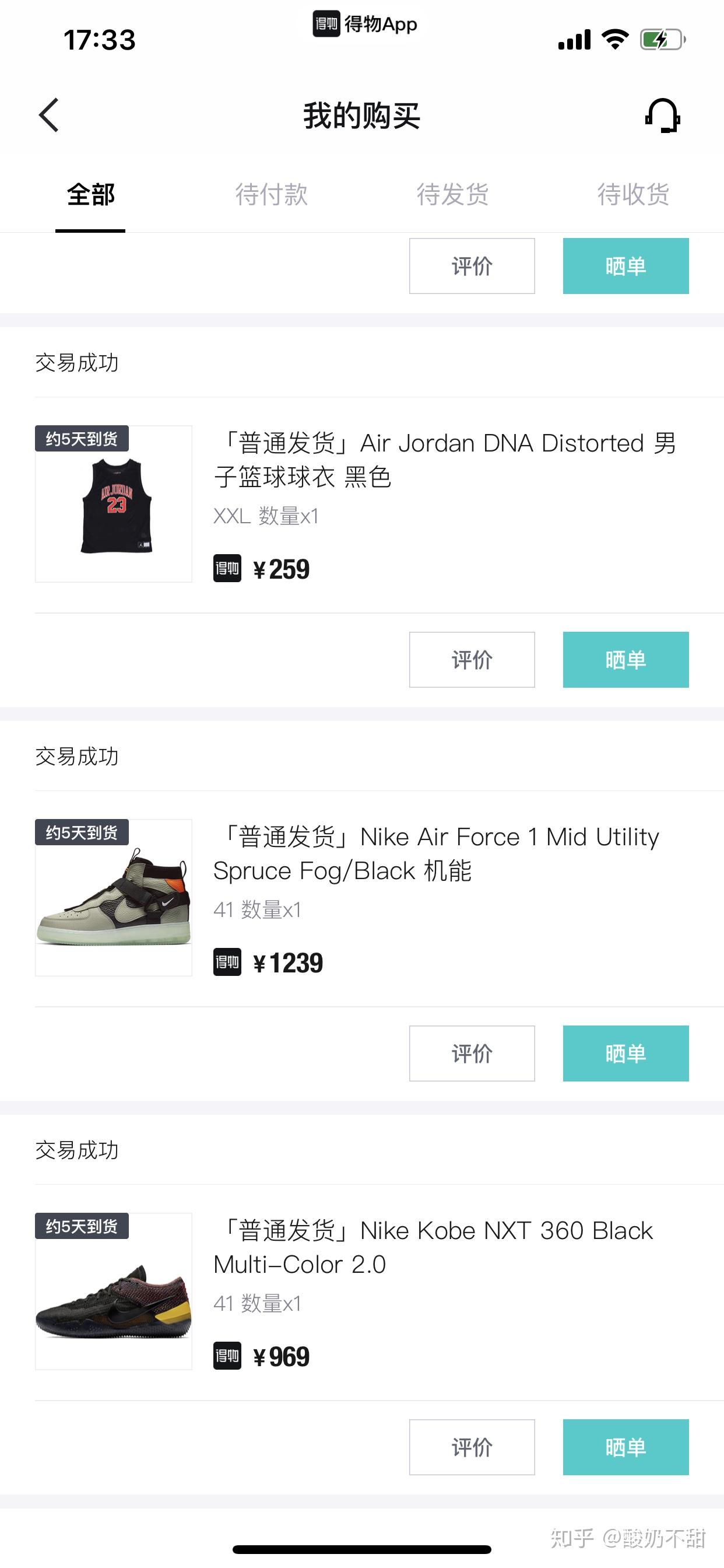Tap 晒单 for Nike Air Force 1 Mid Utility
Viewport: 724px width, 1568px height.
625,1053
